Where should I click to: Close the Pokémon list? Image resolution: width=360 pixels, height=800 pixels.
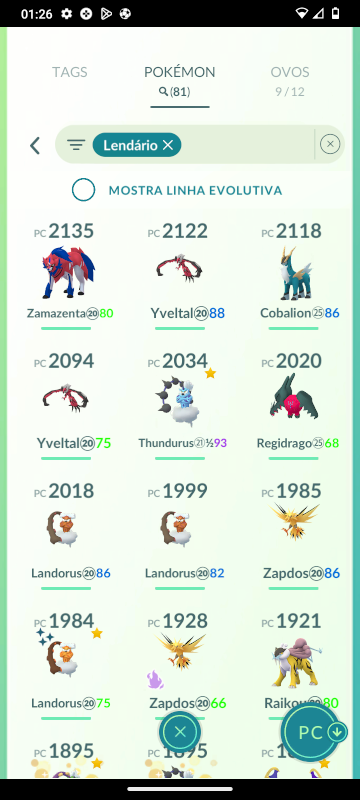pos(179,733)
